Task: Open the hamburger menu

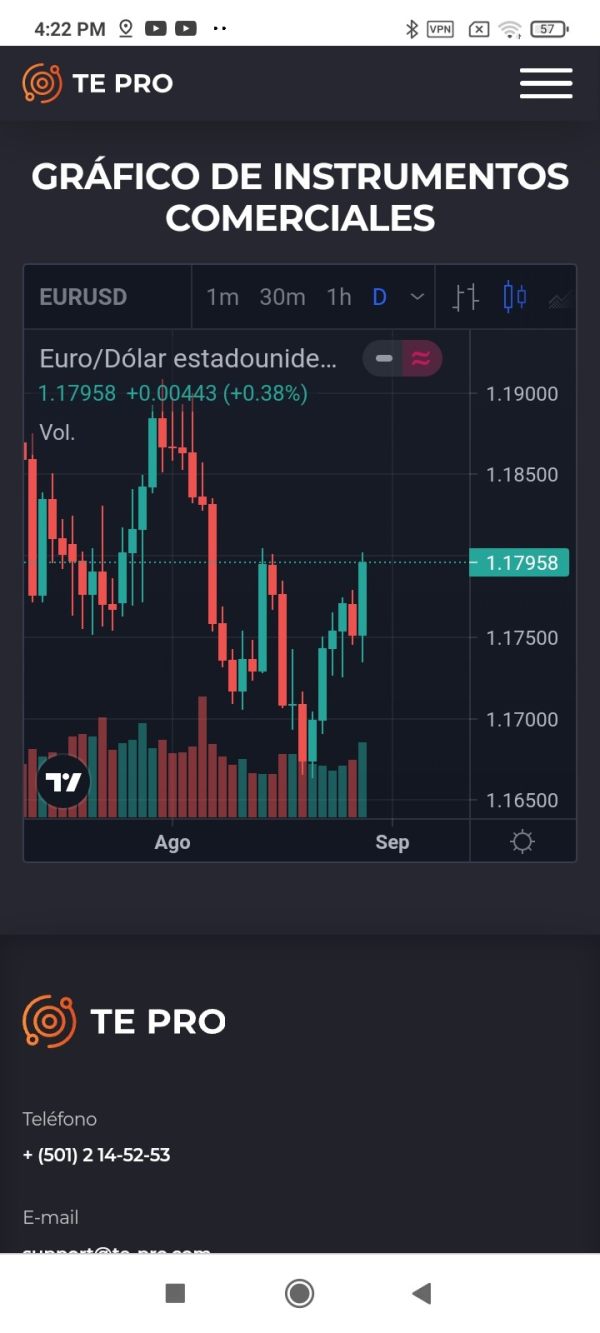Action: tap(546, 83)
